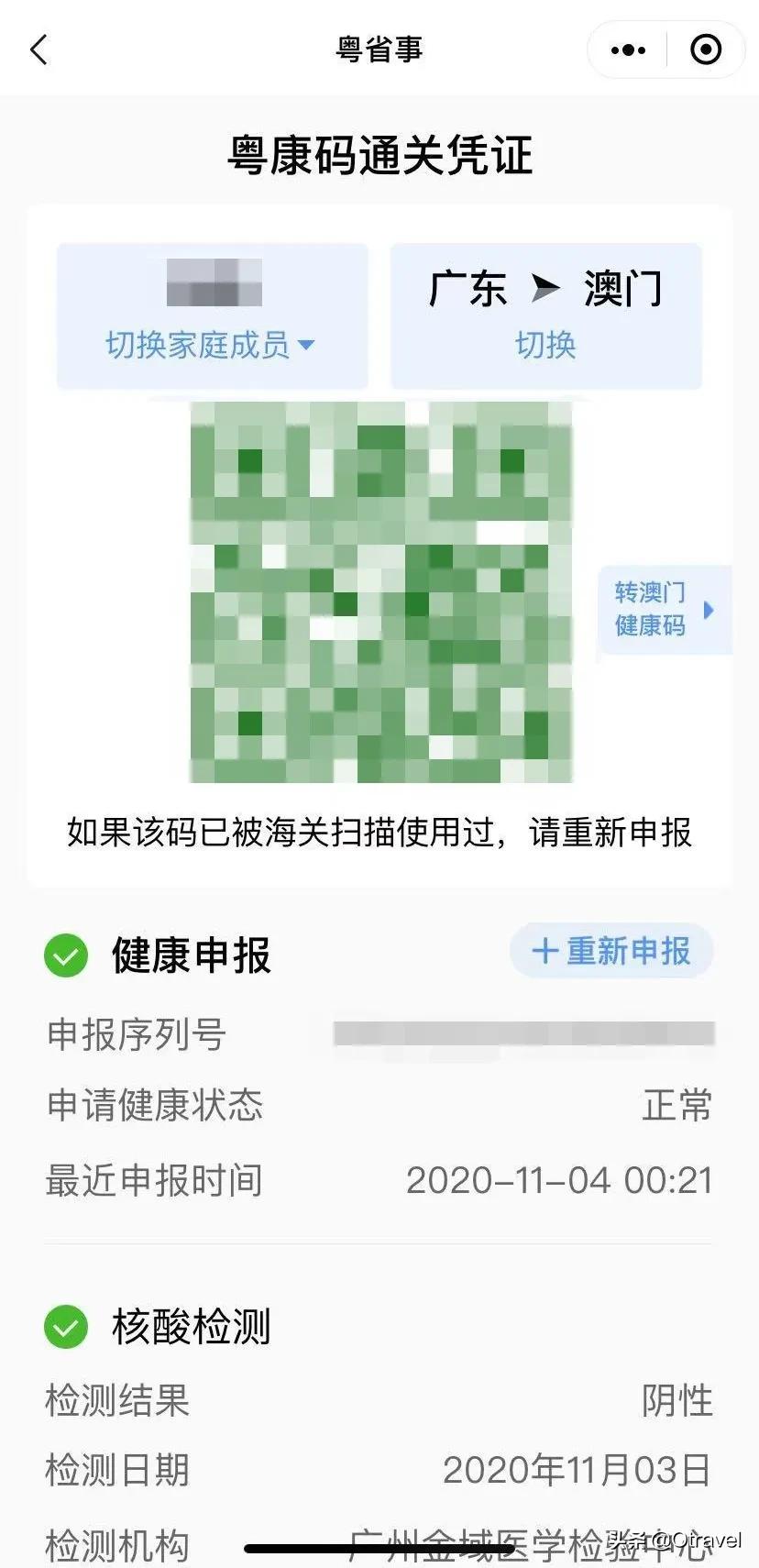759x1568 pixels.
Task: Click the 重新申报 button
Action: click(610, 952)
